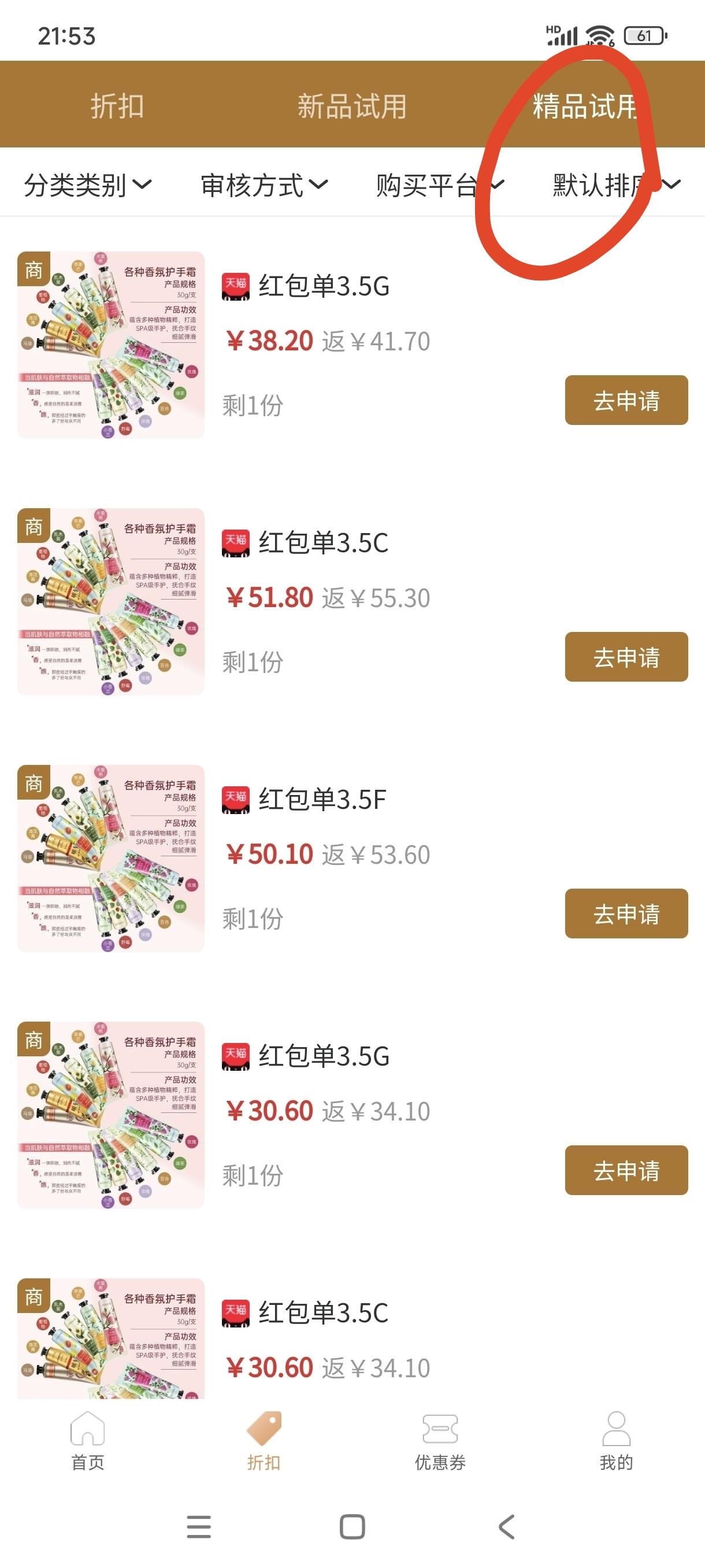Apply for the ¥51.80 红包单3.5C item
This screenshot has height=1568, width=705.
point(626,657)
